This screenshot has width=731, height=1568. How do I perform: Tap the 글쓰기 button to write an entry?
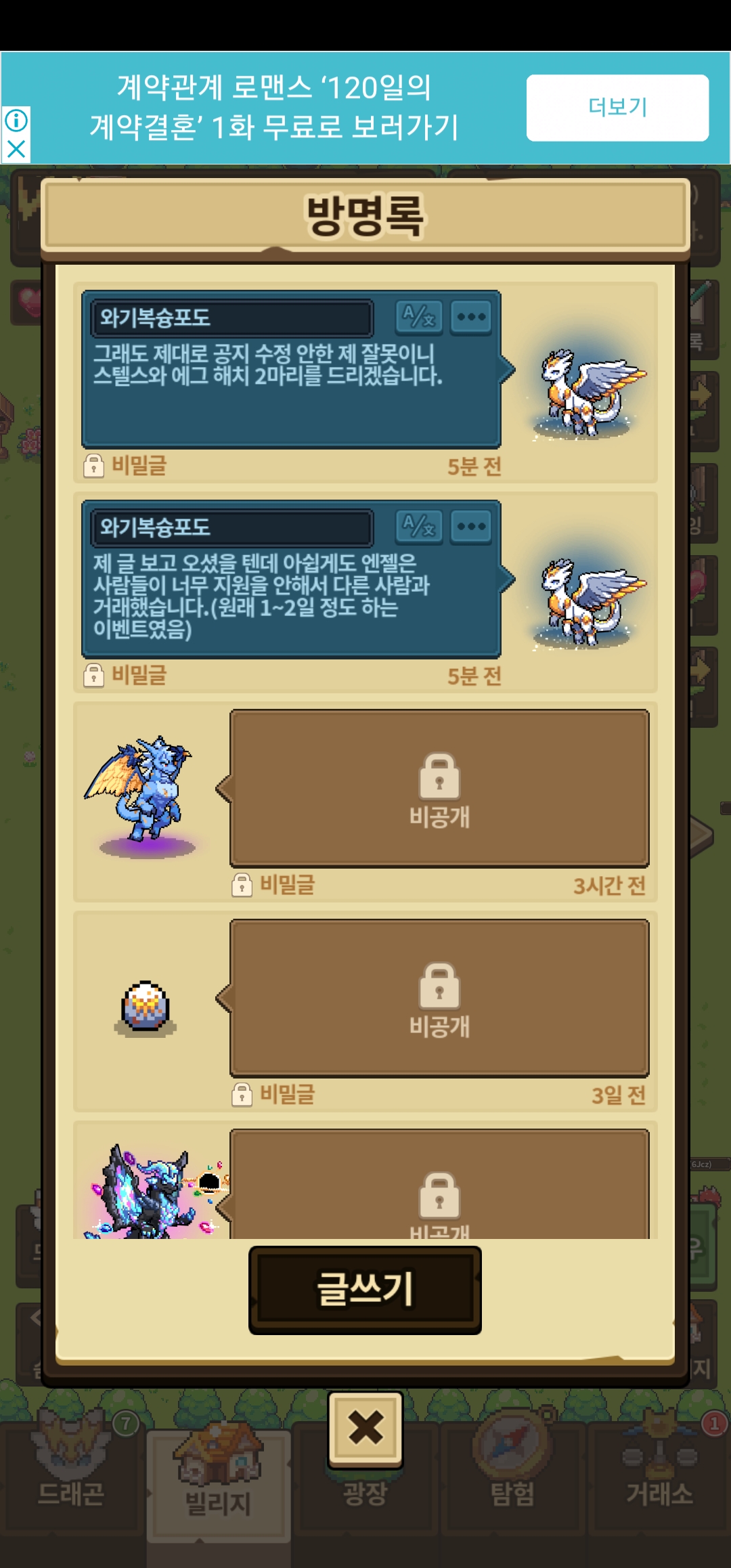click(x=365, y=1289)
